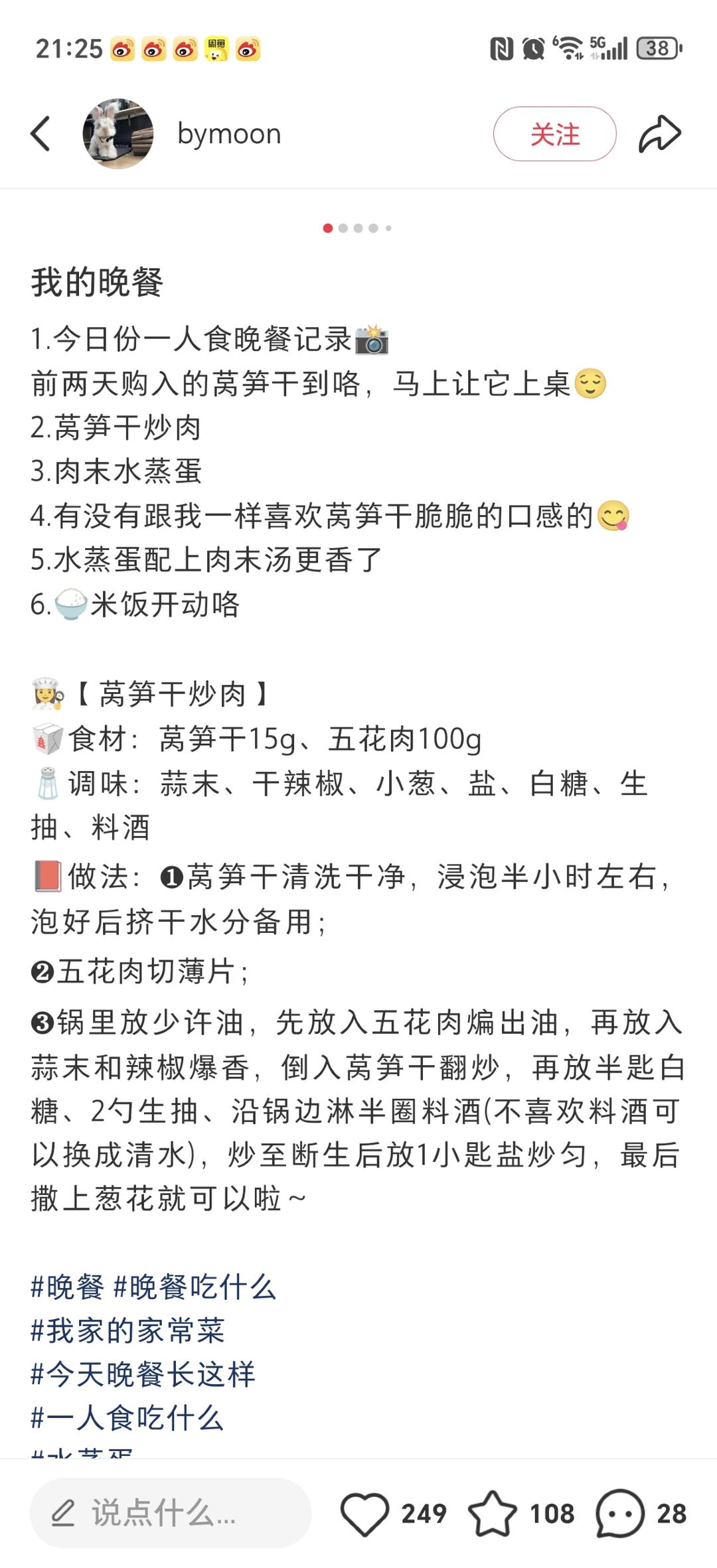Tap the 说点什么 comment input box
The width and height of the screenshot is (717, 1568).
[171, 1513]
